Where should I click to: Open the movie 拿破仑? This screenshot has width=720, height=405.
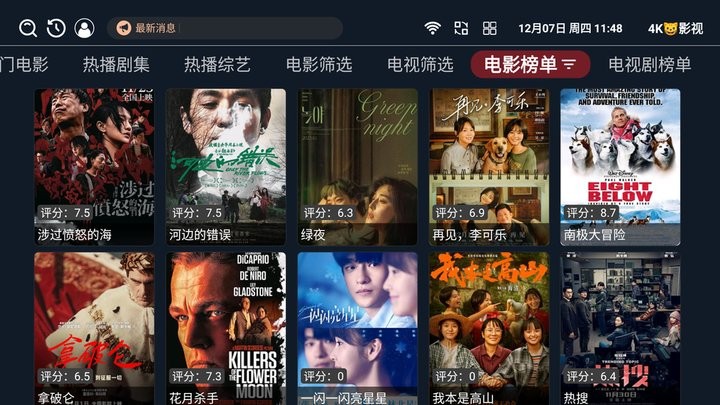[x=94, y=328]
